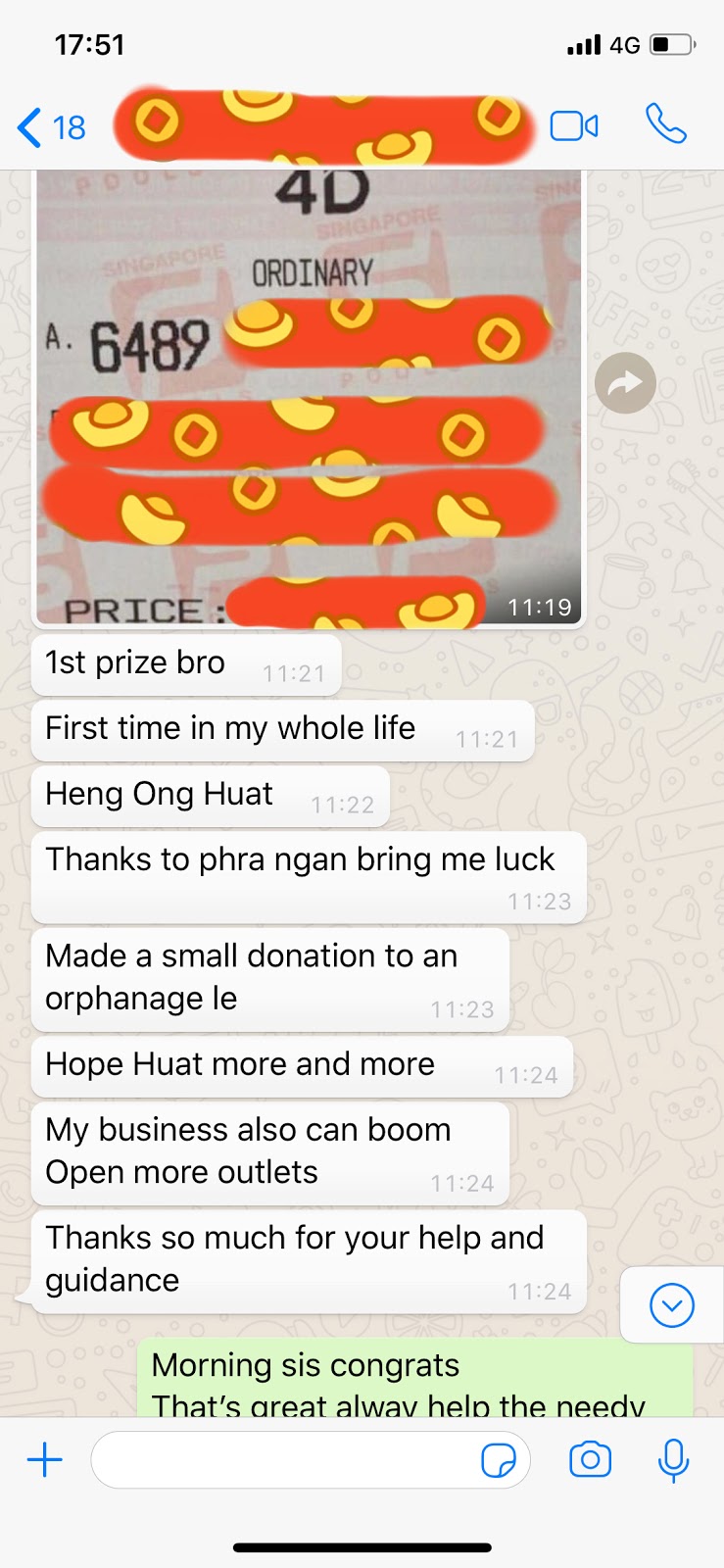Open the contact info header
Viewport: 724px width, 1568px height.
(323, 127)
